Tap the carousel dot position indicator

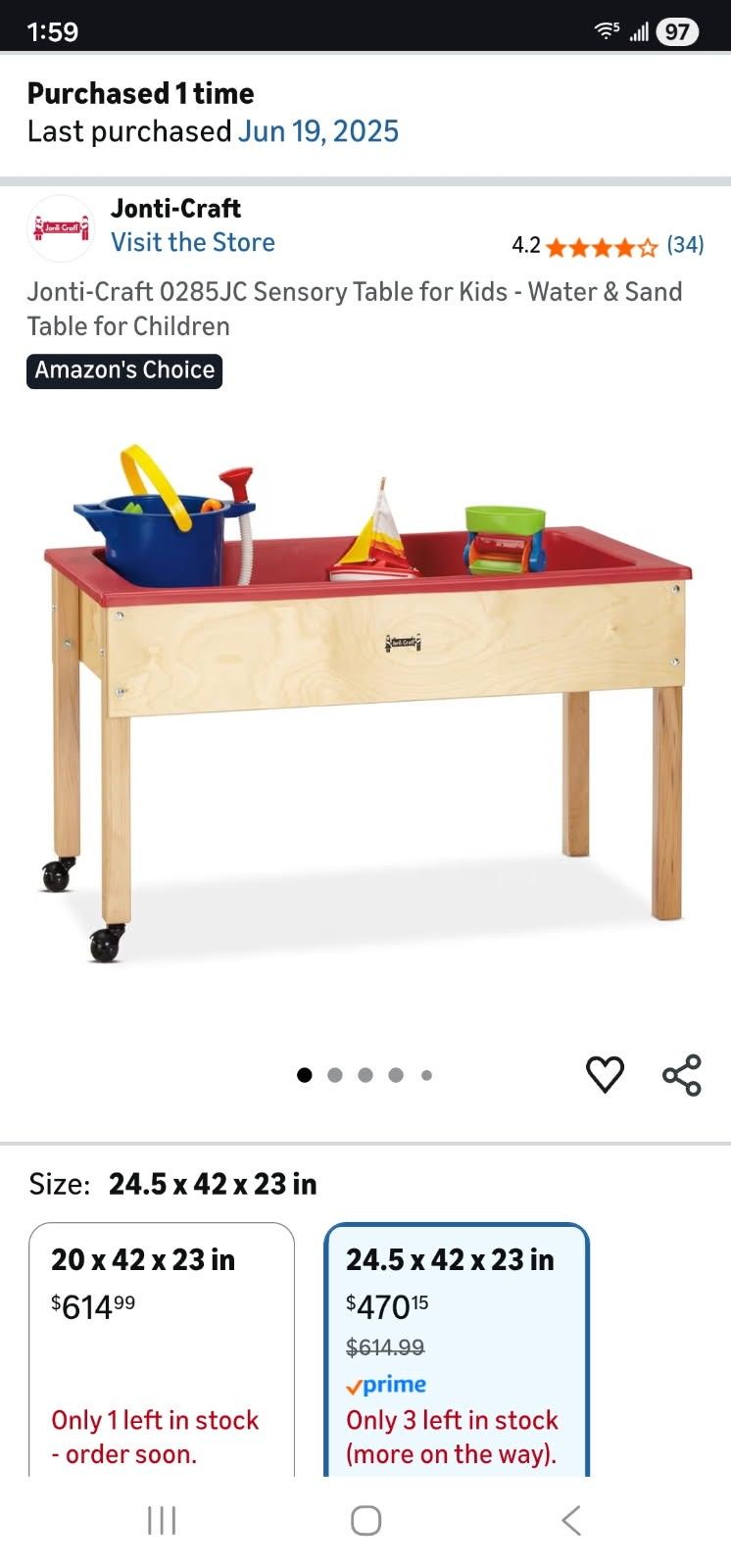365,1074
